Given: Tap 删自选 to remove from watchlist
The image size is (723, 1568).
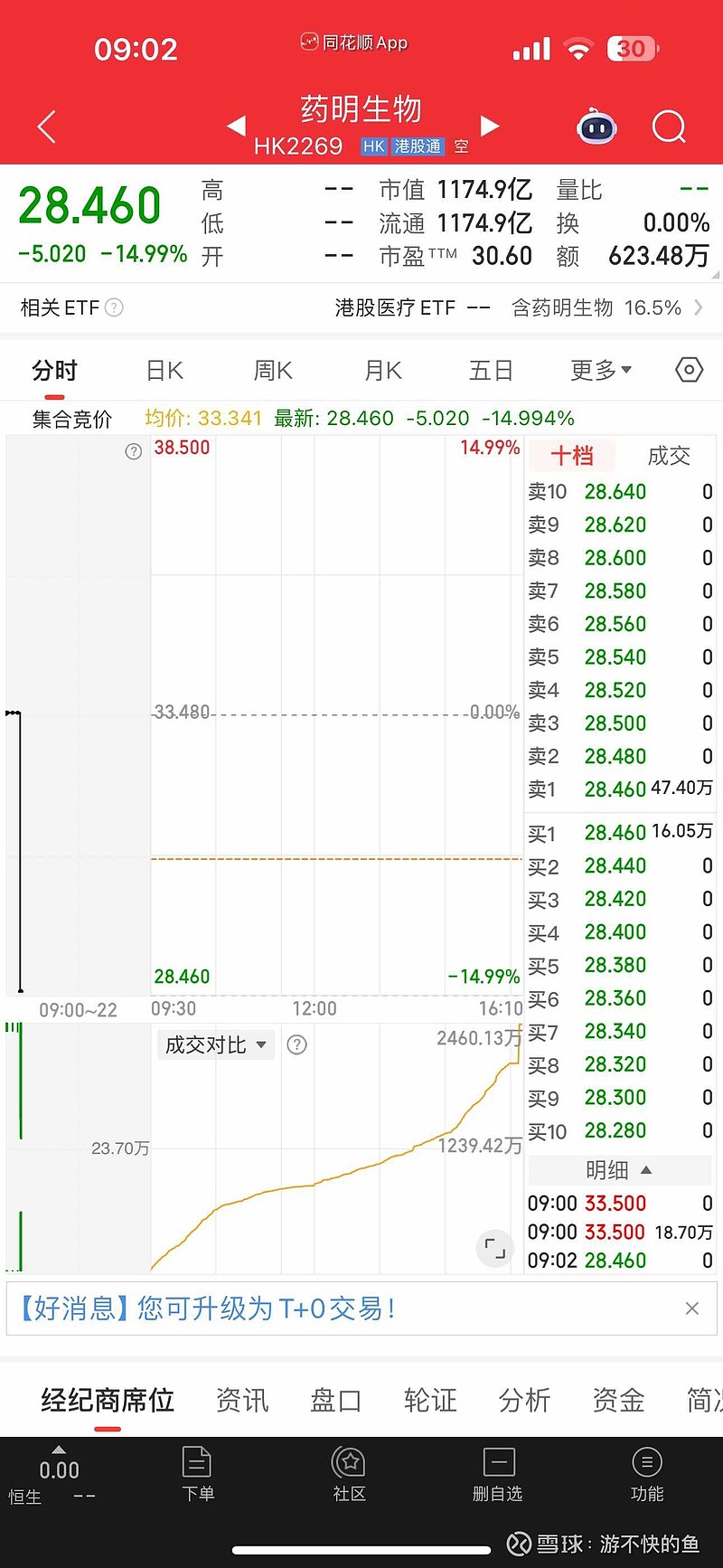Looking at the screenshot, I should 498,1473.
